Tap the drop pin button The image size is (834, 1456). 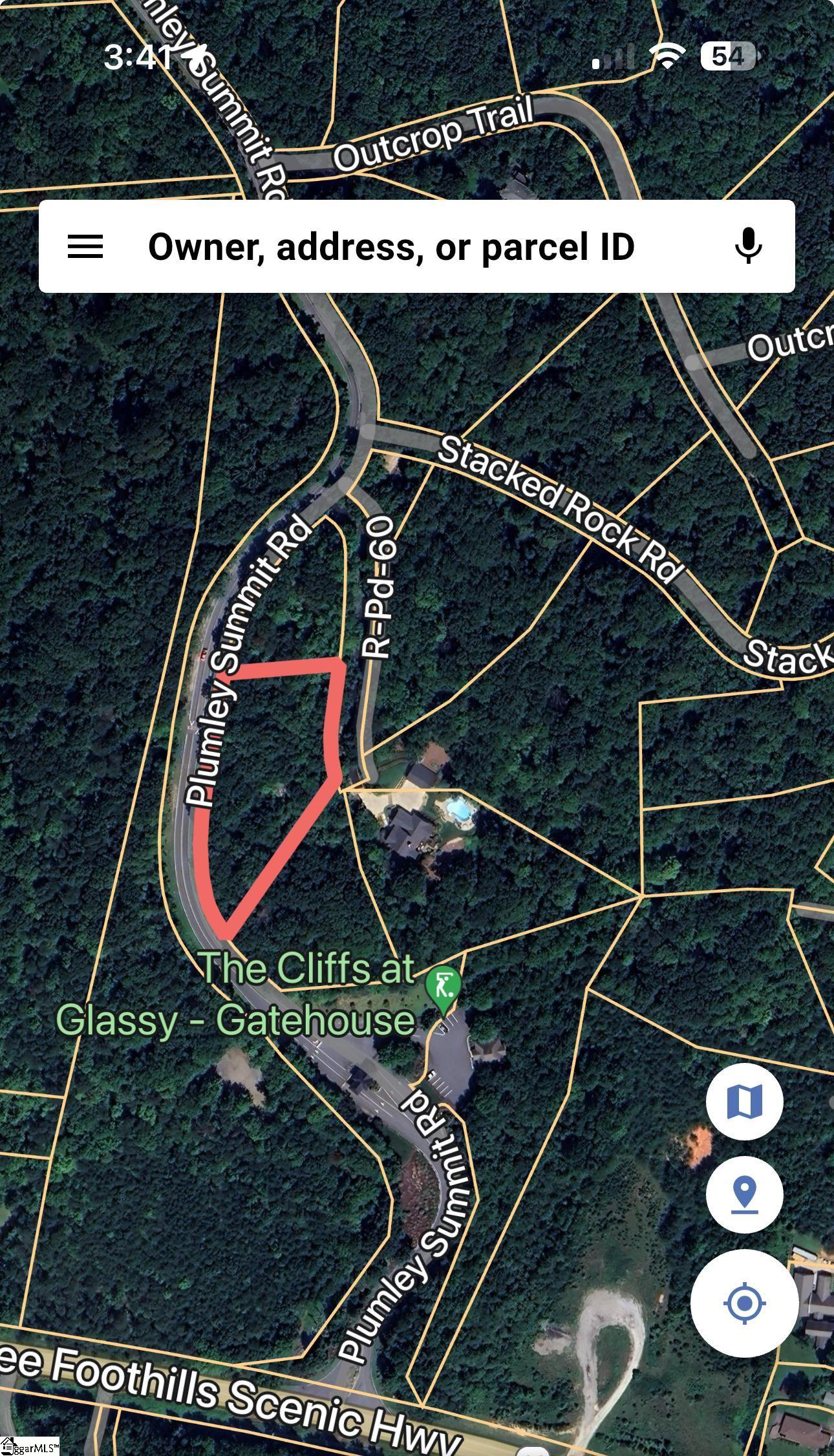point(744,1194)
